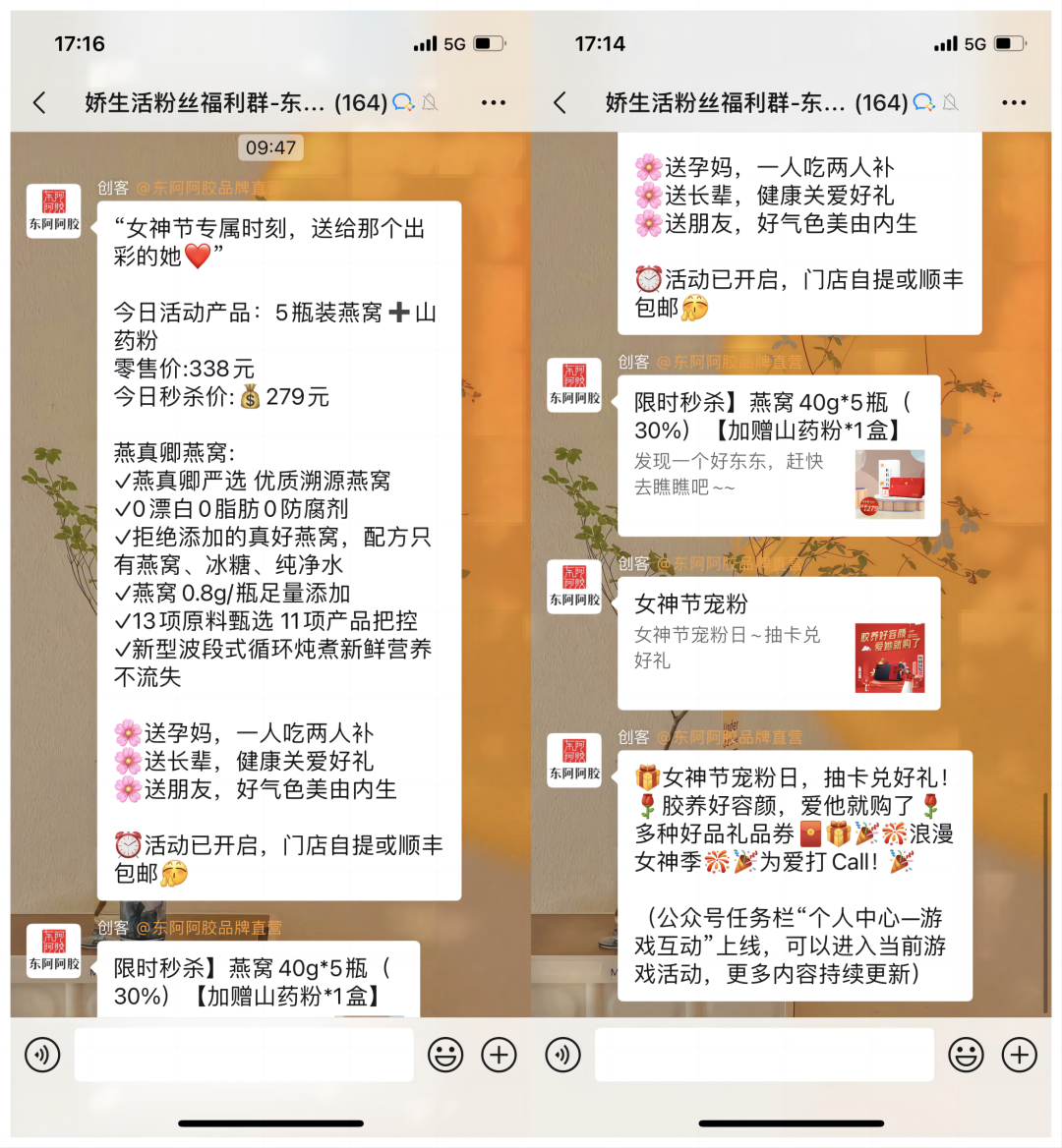The width and height of the screenshot is (1062, 1148).
Task: Tap the voice input speaker icon on left screen
Action: pyautogui.click(x=42, y=1055)
